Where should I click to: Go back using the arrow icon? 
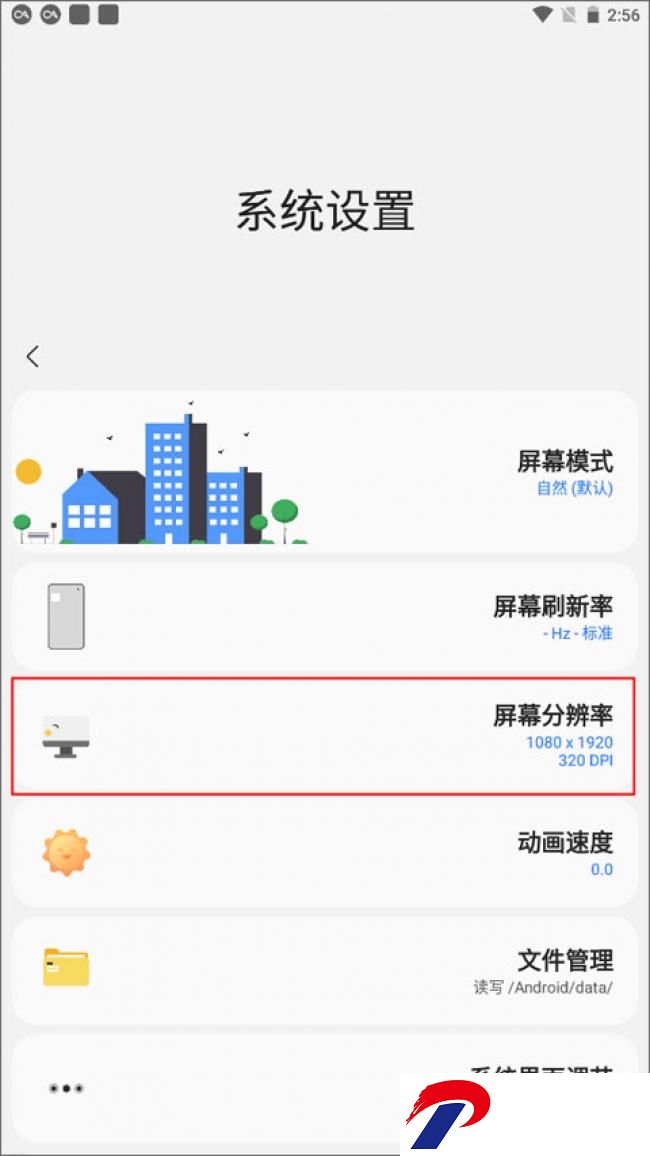pos(33,356)
